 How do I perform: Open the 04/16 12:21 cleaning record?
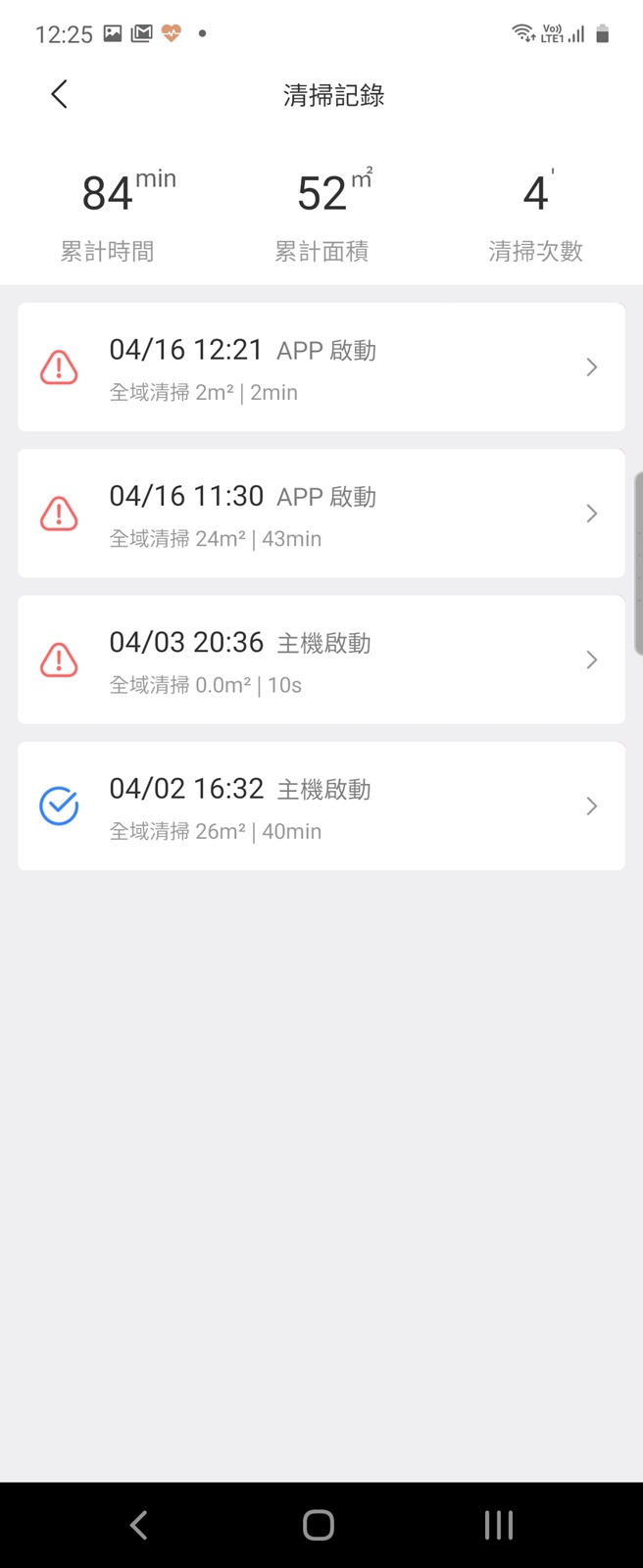pos(321,367)
